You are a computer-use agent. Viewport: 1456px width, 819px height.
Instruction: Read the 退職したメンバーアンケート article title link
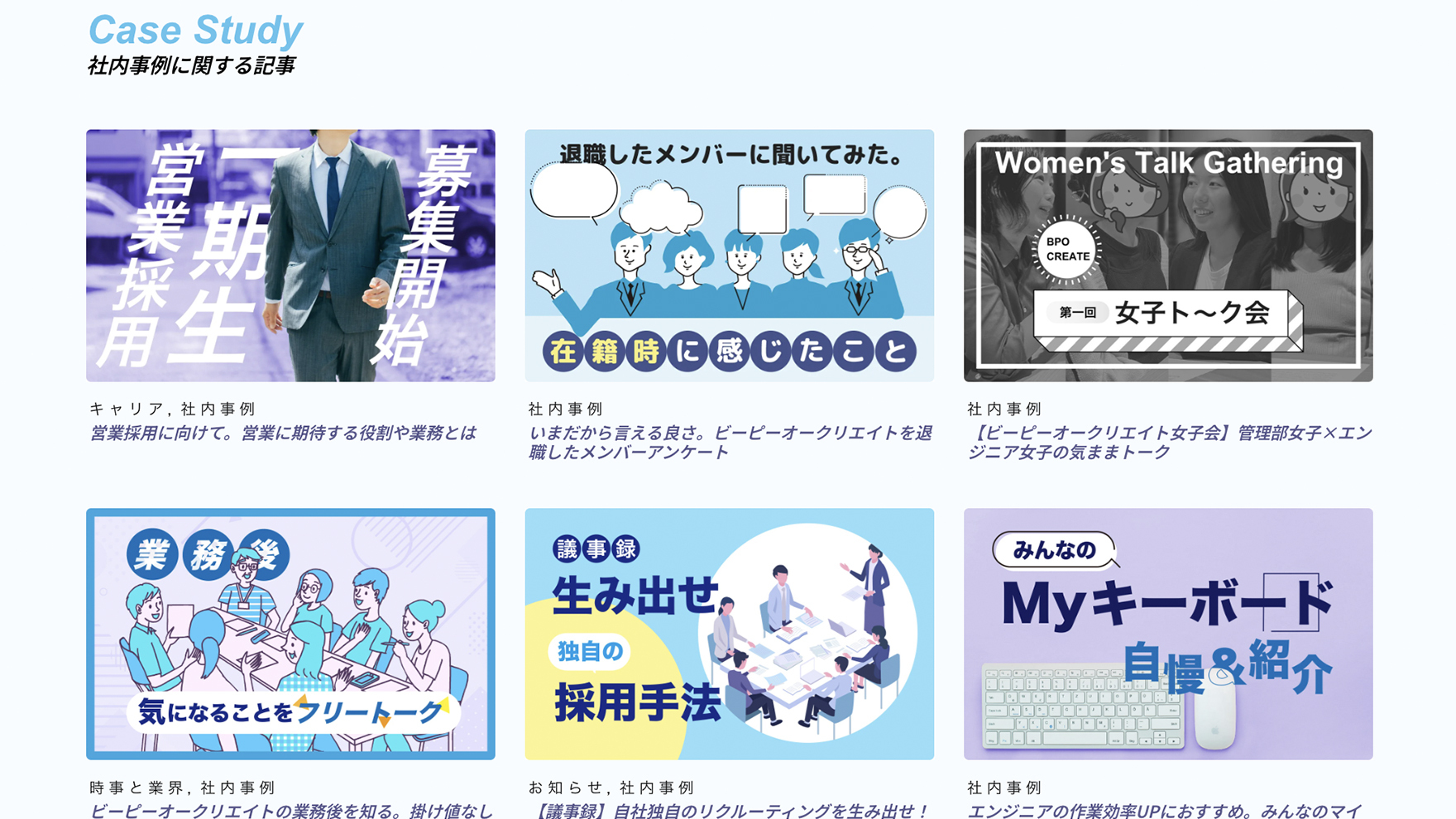pos(730,443)
